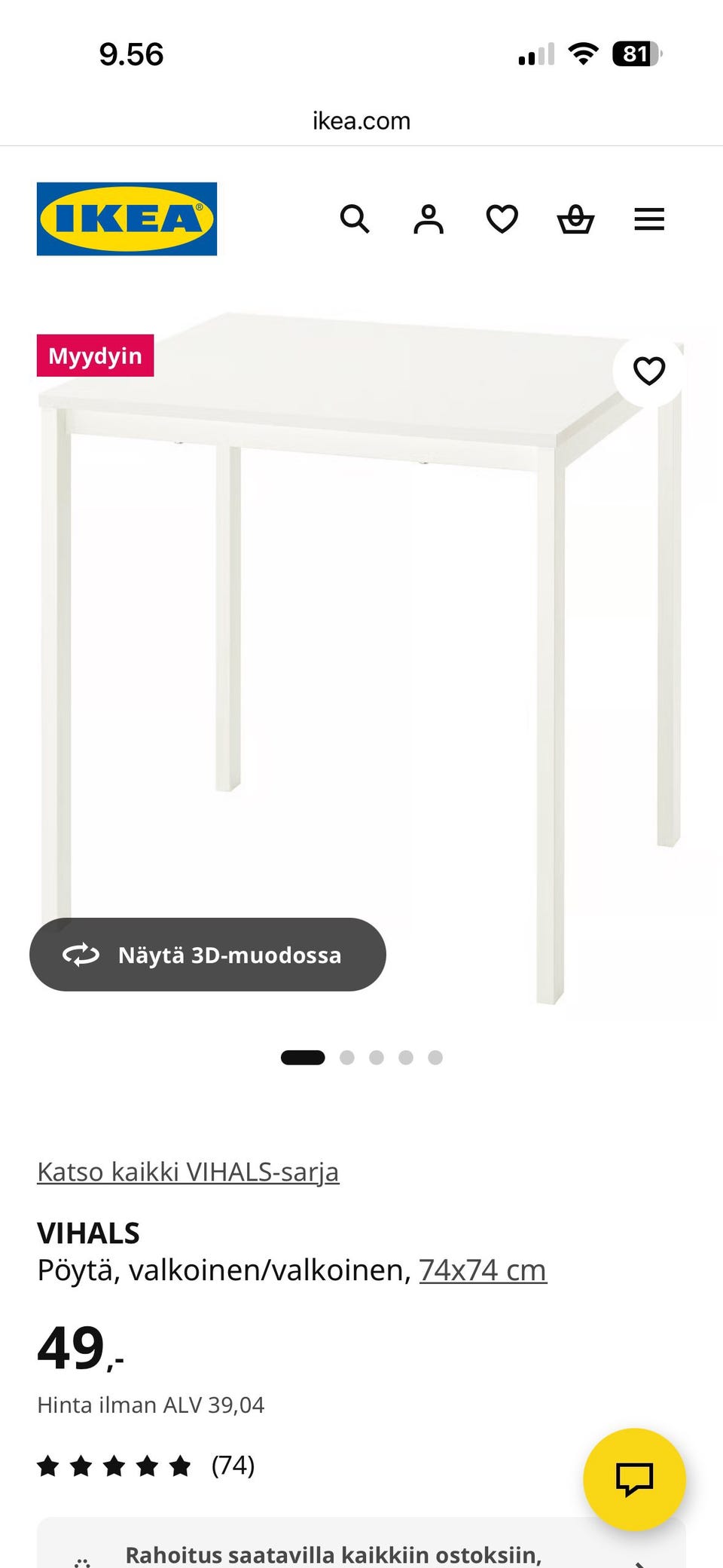The image size is (723, 1568).
Task: Select the 74x74 cm size link
Action: [483, 1270]
